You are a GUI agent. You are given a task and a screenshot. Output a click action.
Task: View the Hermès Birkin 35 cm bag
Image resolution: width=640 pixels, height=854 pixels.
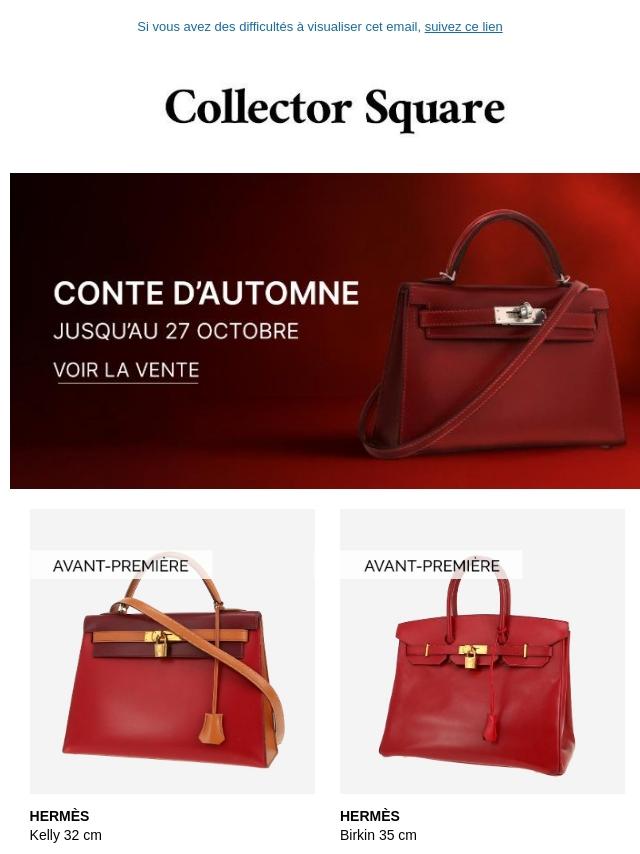[x=482, y=660]
